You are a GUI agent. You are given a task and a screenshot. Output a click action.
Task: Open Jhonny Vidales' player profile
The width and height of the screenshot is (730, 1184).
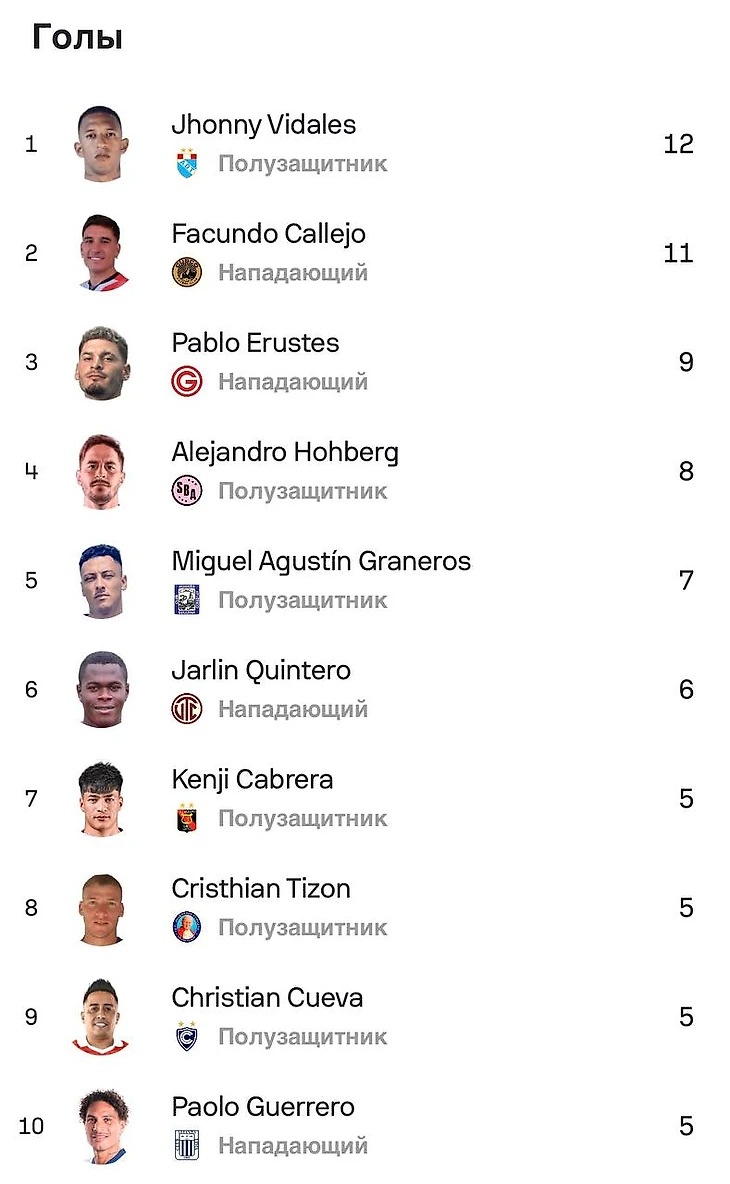264,126
